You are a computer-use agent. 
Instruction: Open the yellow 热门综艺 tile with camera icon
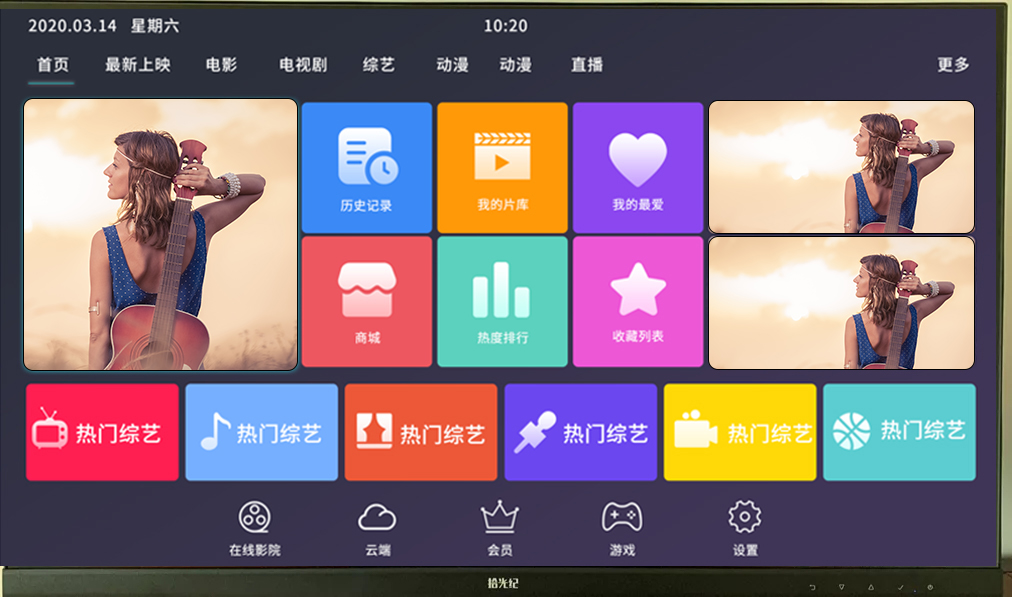[x=740, y=432]
